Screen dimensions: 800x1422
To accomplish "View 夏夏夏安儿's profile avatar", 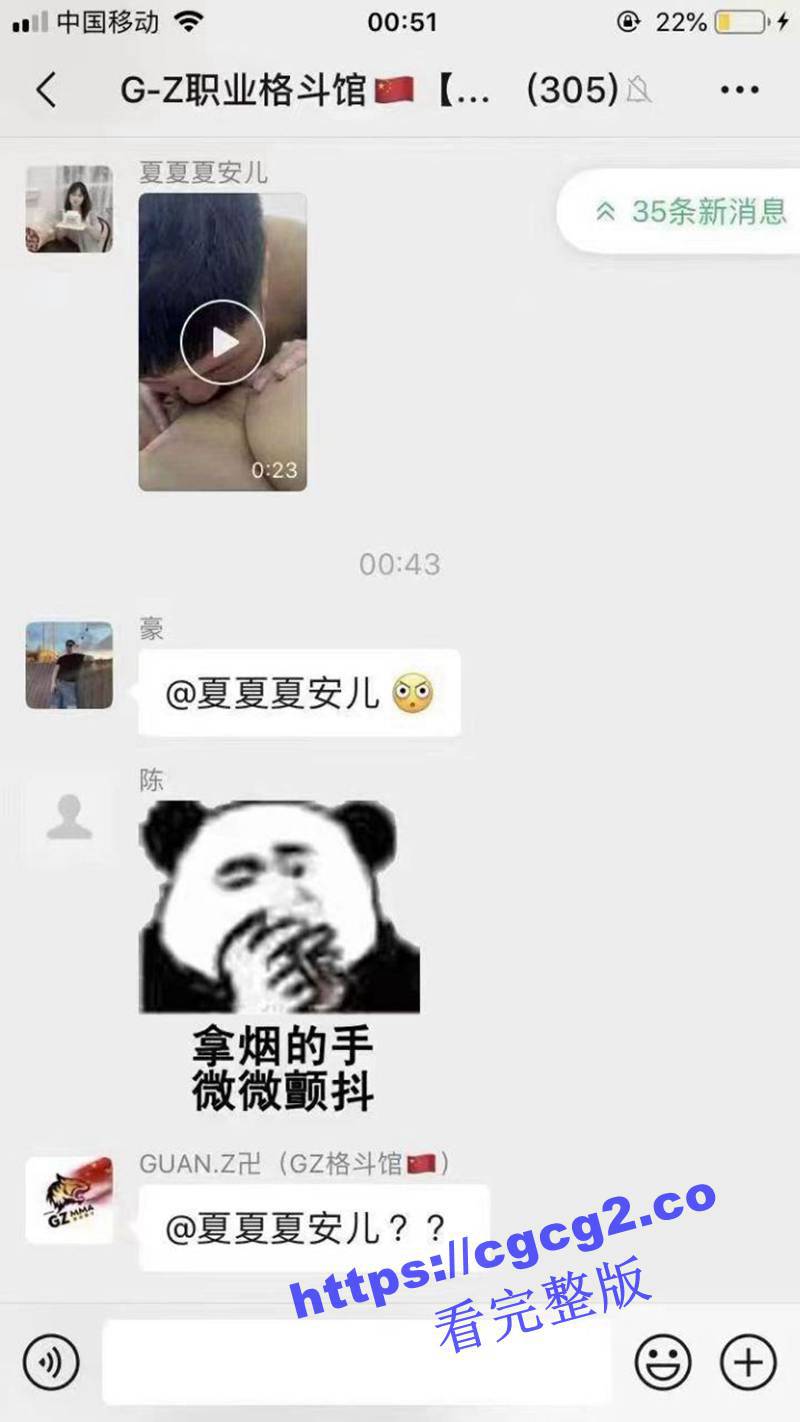I will [69, 209].
